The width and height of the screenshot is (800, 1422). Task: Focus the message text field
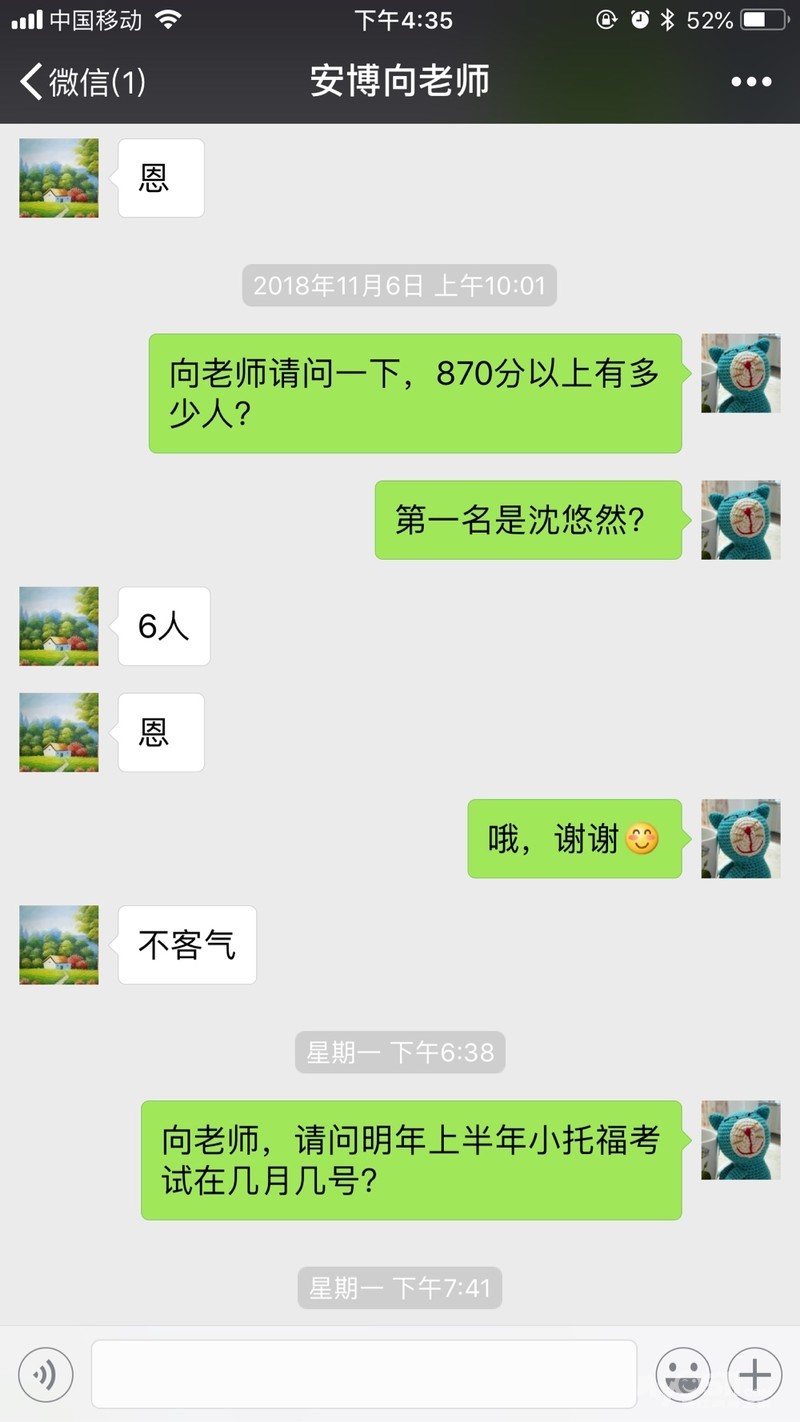click(x=364, y=1374)
